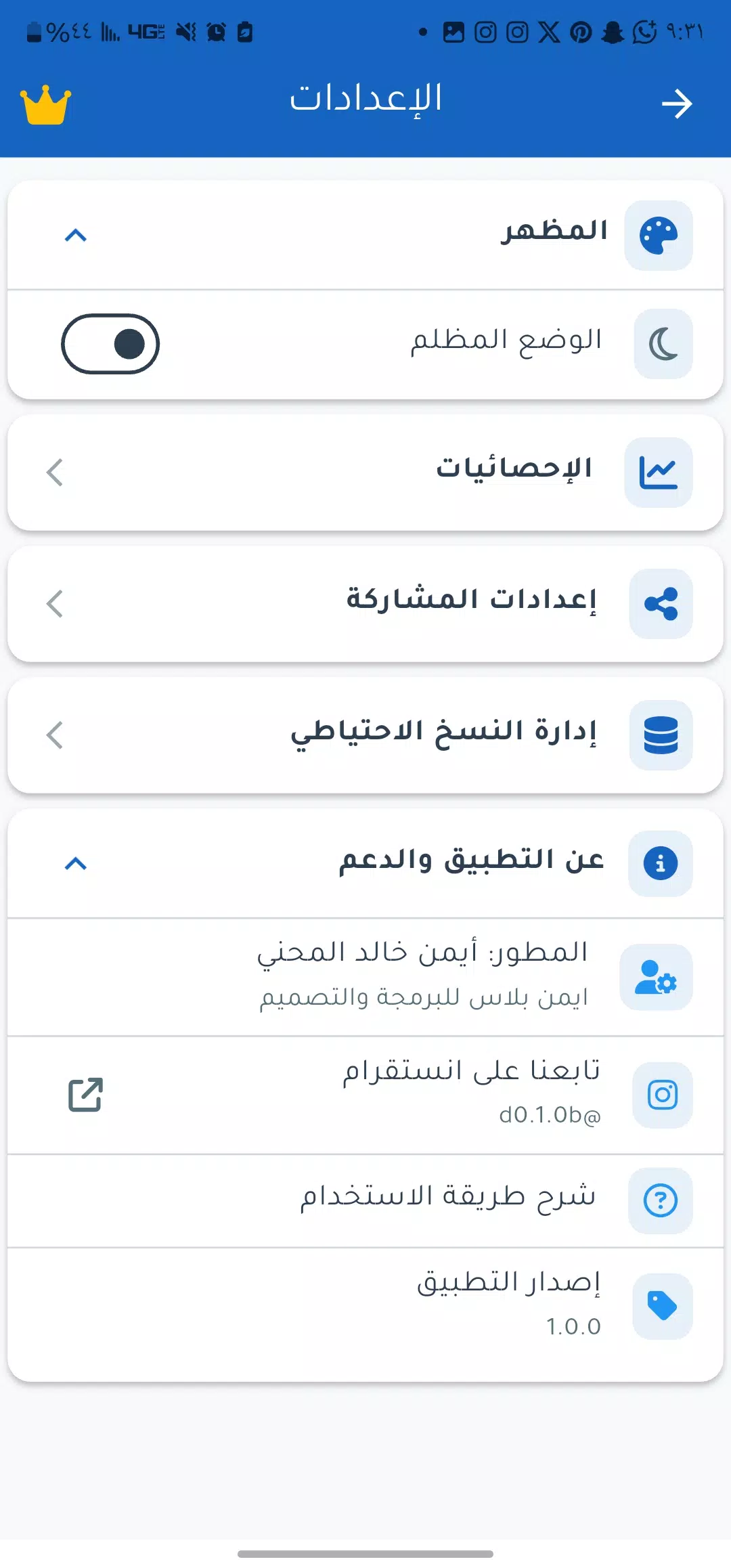The height and width of the screenshot is (1568, 731).
Task: Open إعدادات المشاركة sharing settings
Action: [365, 603]
